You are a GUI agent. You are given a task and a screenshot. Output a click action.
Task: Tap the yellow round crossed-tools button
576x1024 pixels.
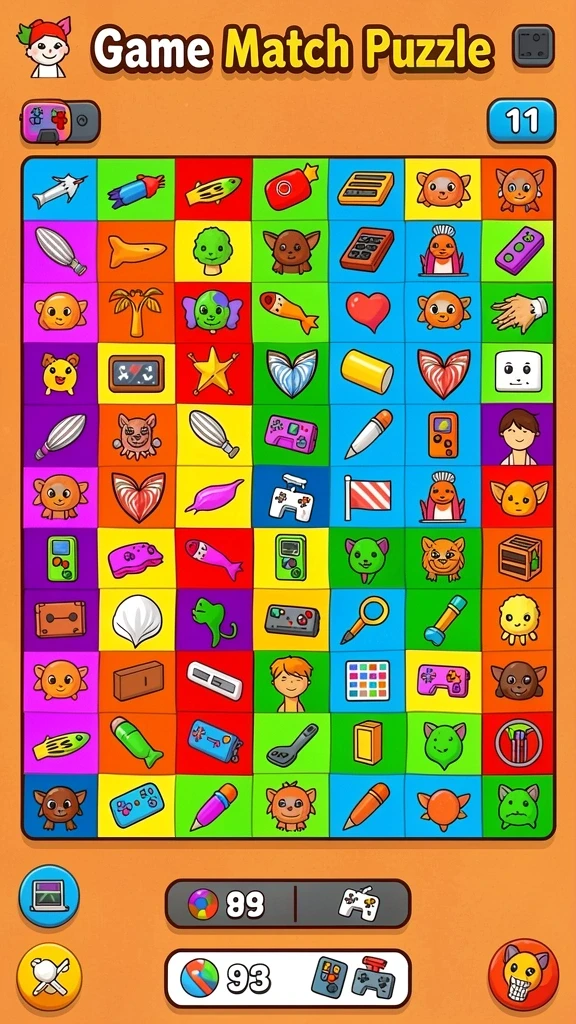click(x=49, y=977)
